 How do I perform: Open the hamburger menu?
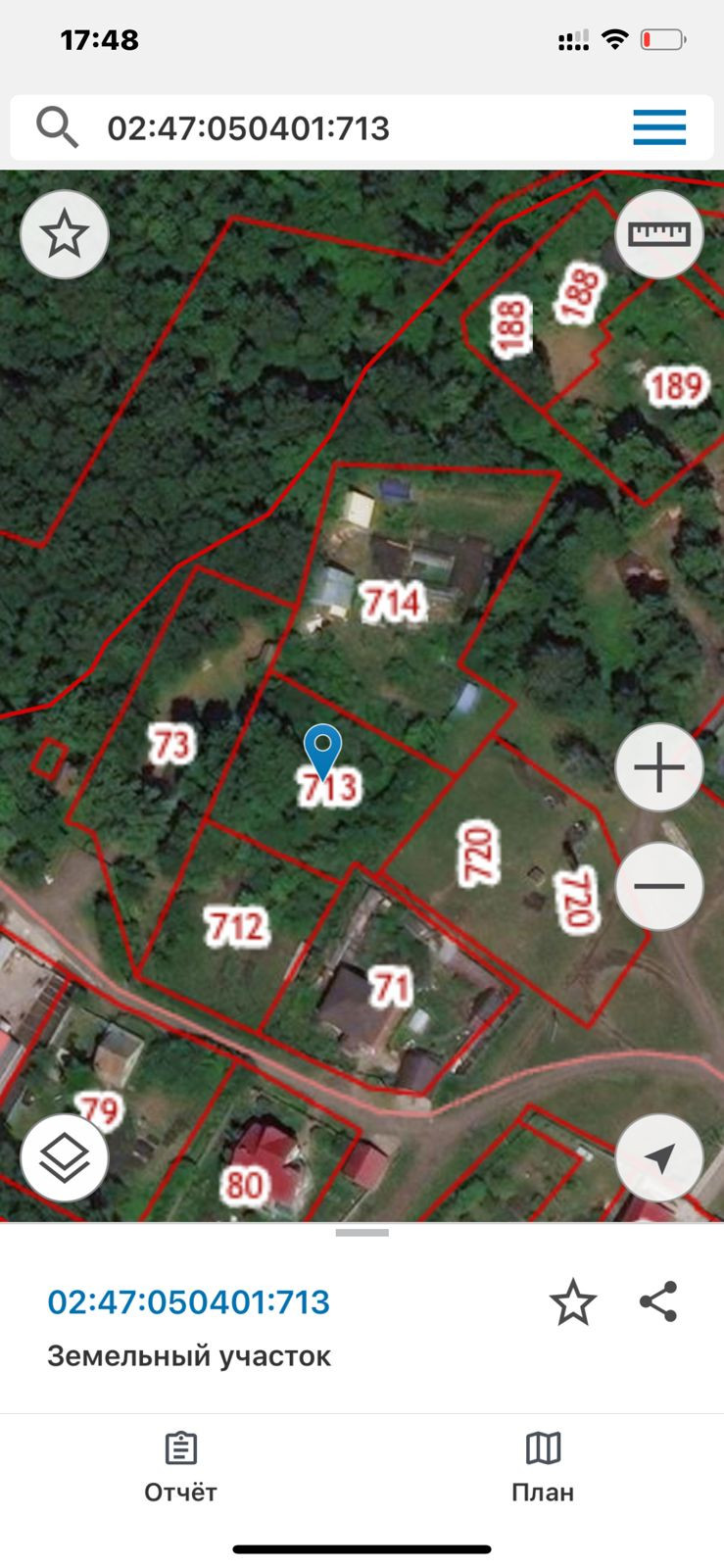tap(658, 127)
